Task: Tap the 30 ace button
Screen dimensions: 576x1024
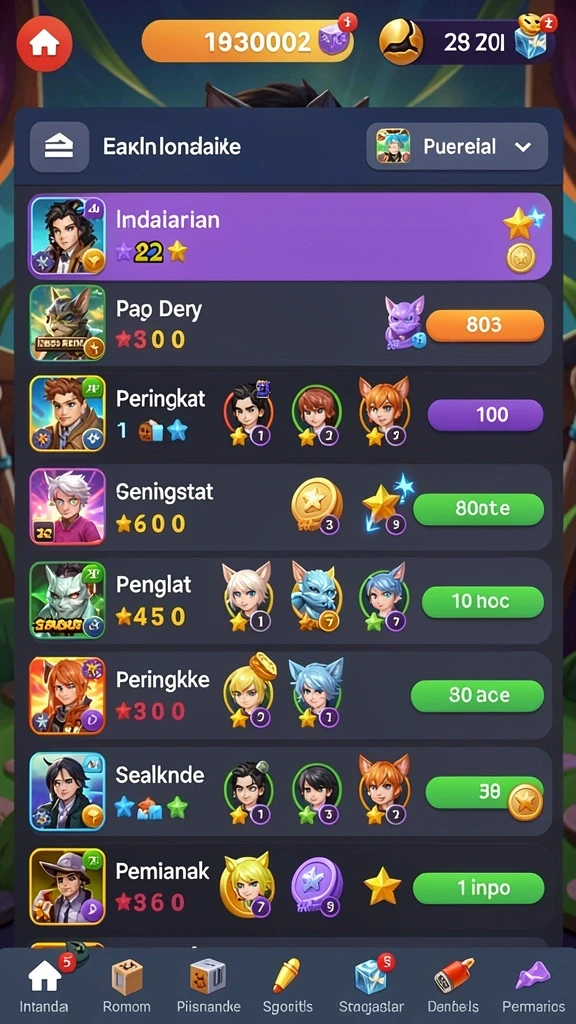Action: [477, 696]
